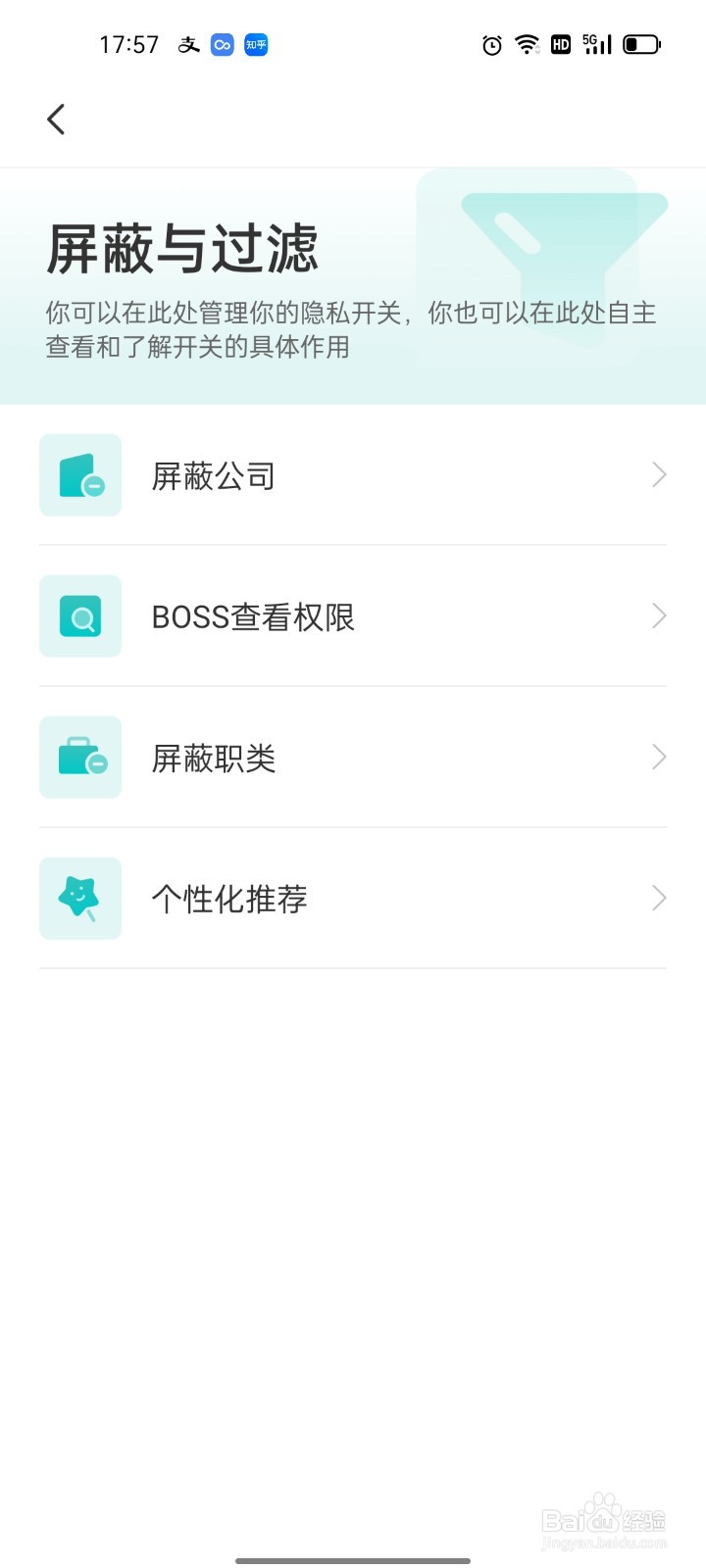Tap the Alipay icon in the status bar

(x=189, y=44)
